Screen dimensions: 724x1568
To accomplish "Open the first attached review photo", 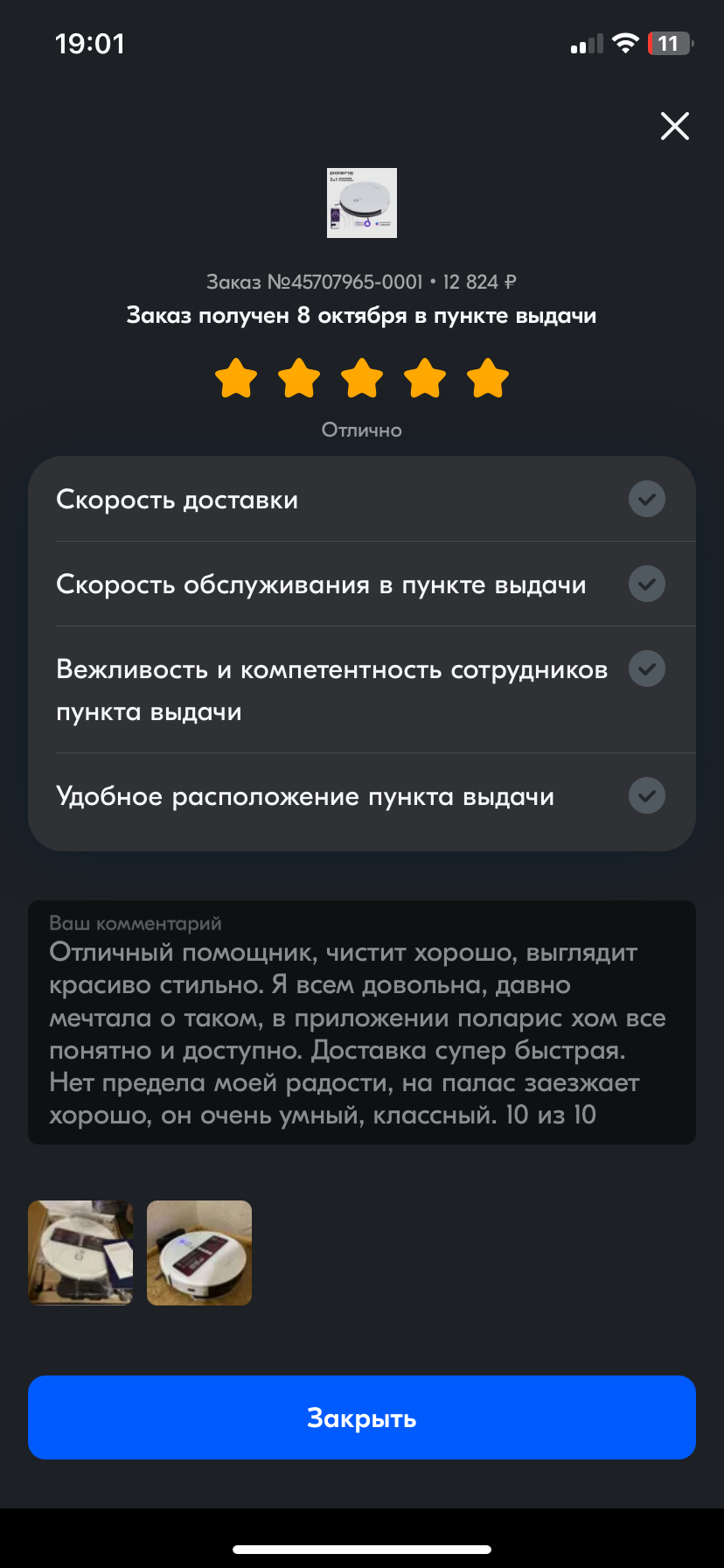I will (x=80, y=1252).
